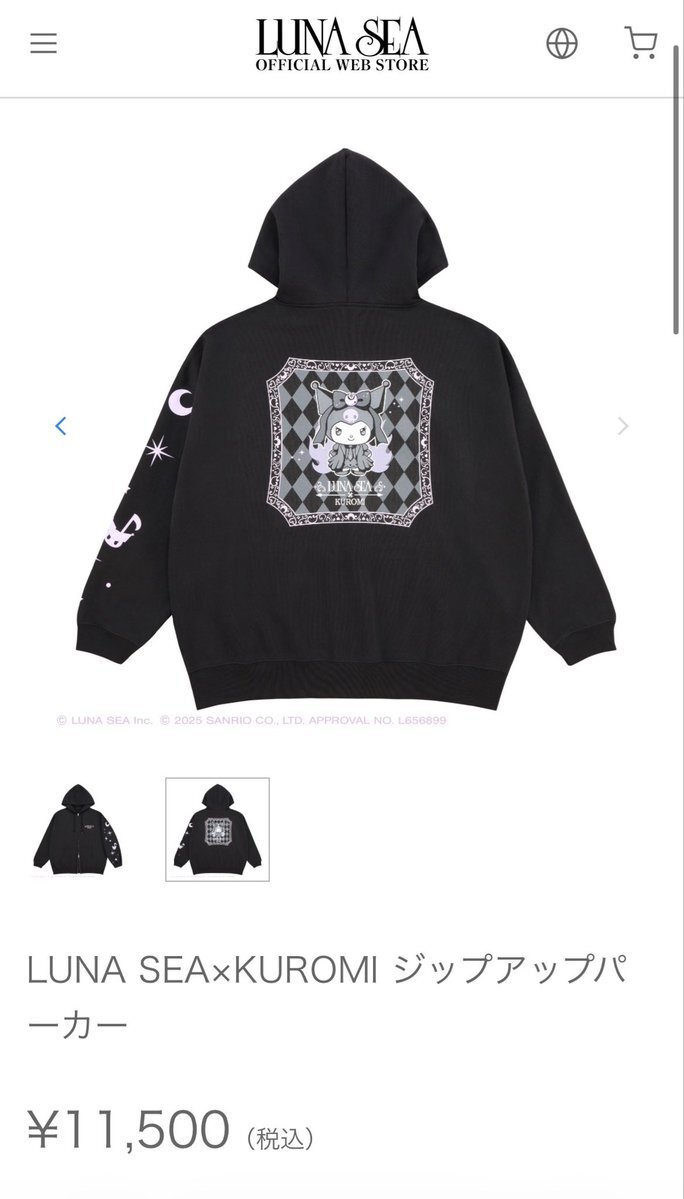Show next product image
The height and width of the screenshot is (1199, 684).
623,426
